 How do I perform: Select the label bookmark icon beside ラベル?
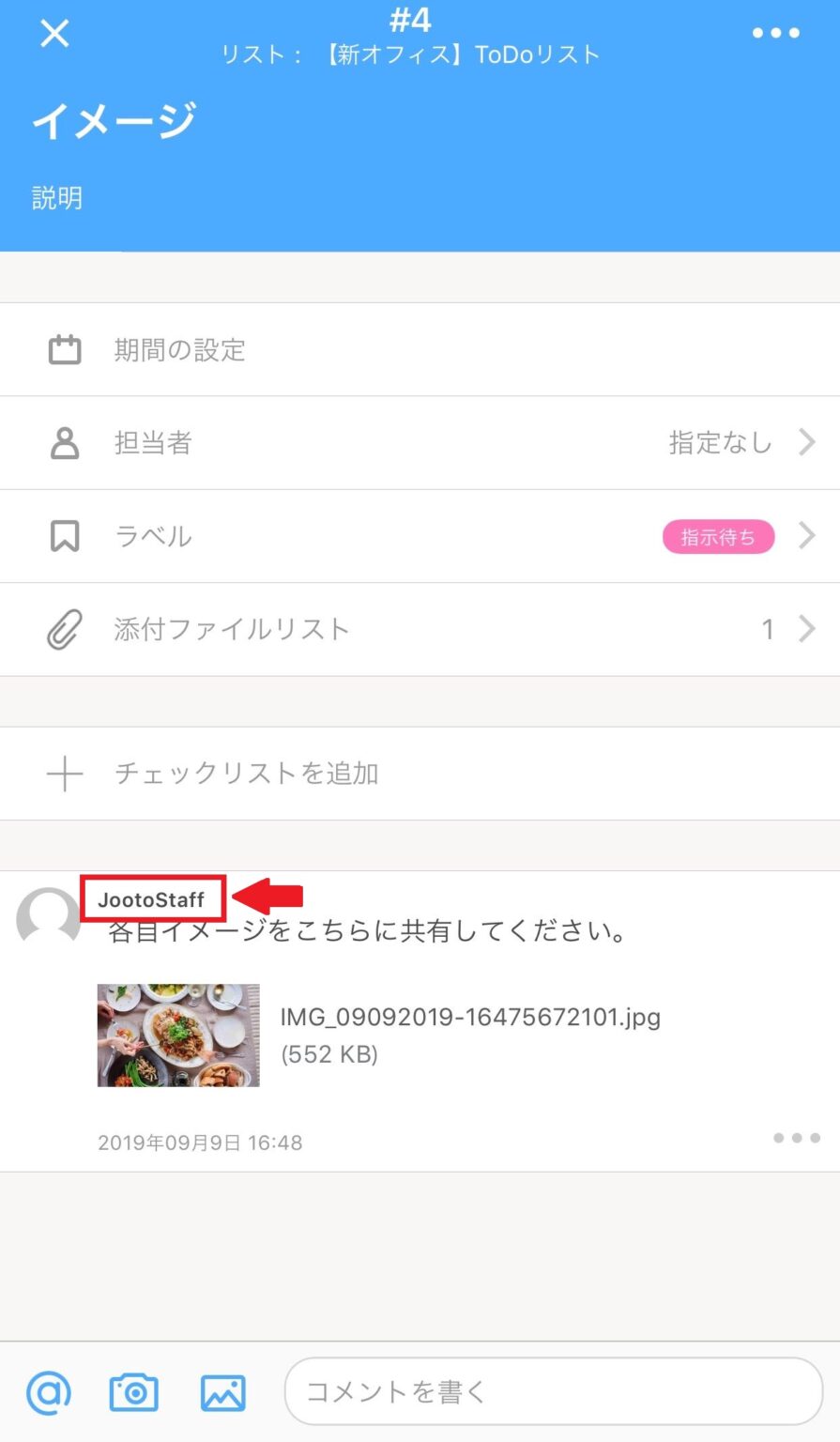coord(64,536)
